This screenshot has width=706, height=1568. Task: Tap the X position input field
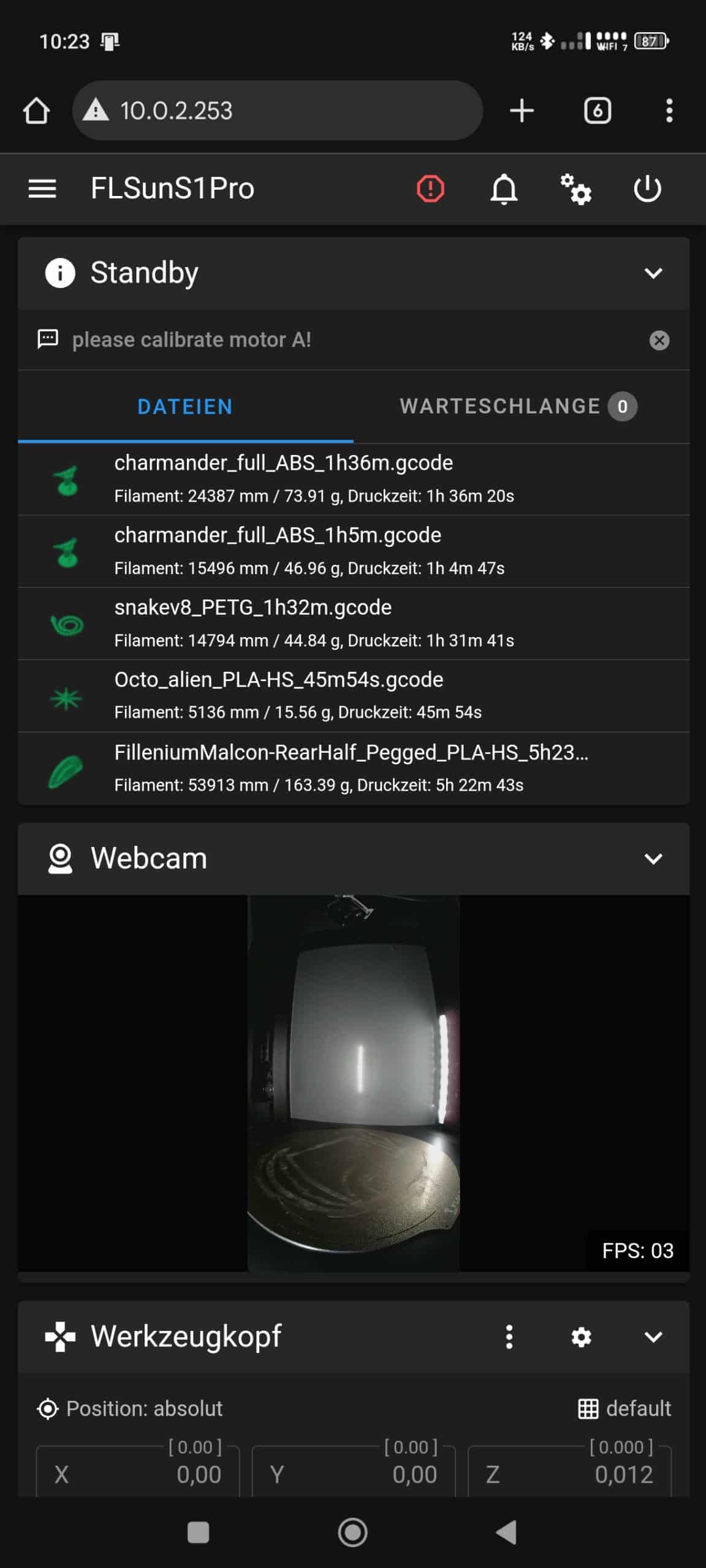pyautogui.click(x=138, y=1472)
